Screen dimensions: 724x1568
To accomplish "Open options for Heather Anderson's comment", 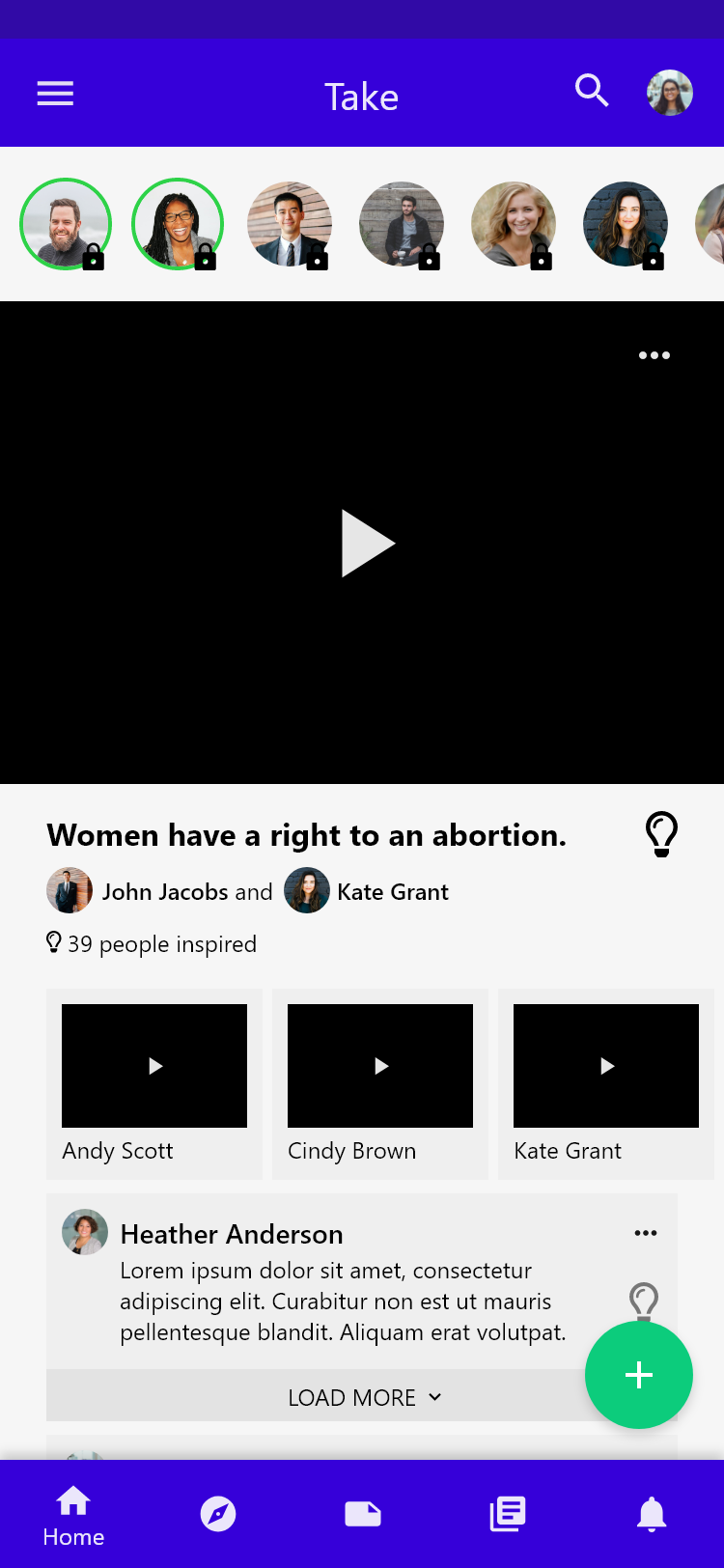I will pos(646,1233).
